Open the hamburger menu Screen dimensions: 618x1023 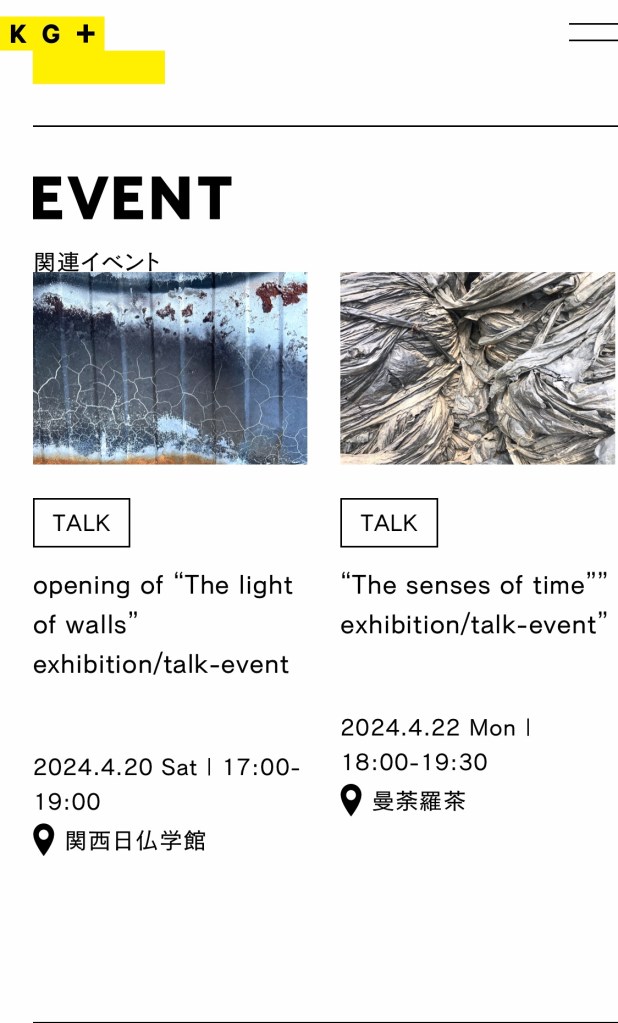(593, 31)
